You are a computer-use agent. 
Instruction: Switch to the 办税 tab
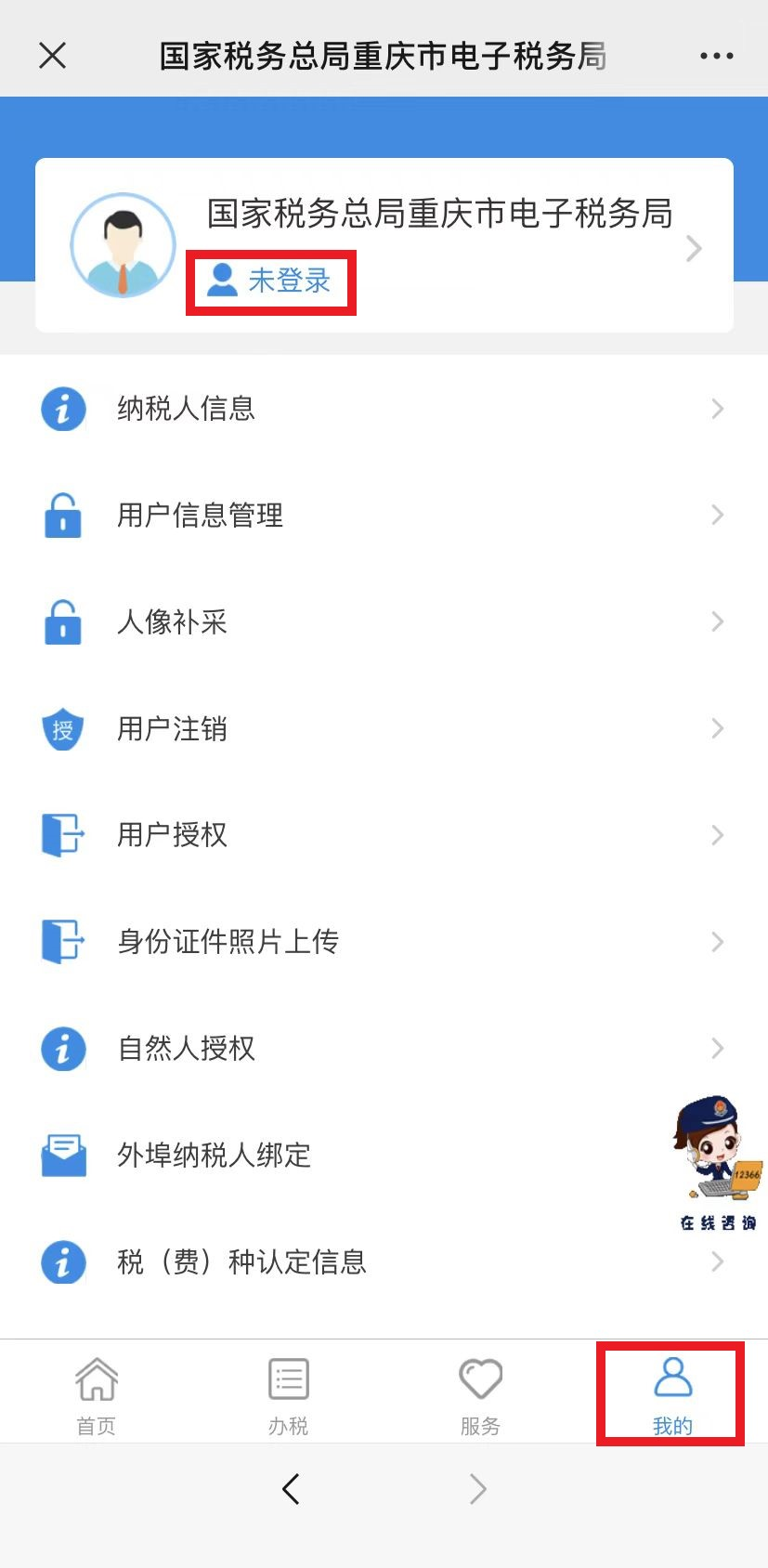click(x=288, y=1395)
